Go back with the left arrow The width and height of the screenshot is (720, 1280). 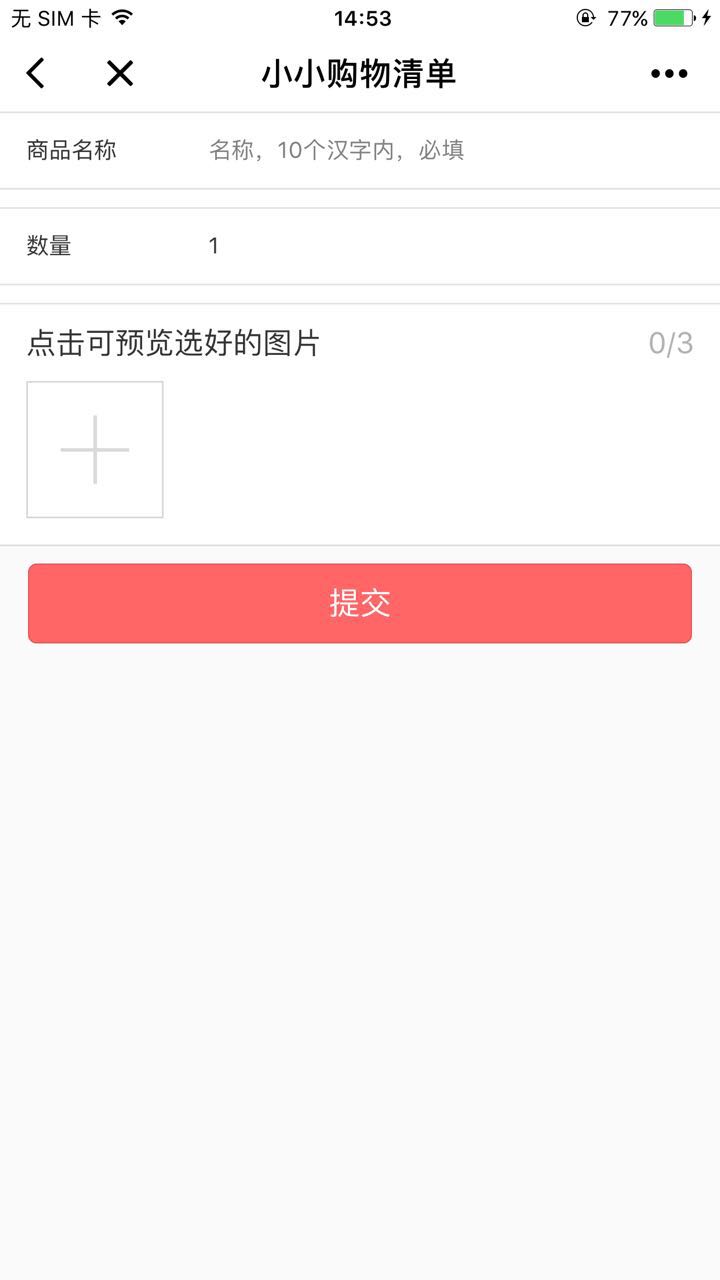36,73
